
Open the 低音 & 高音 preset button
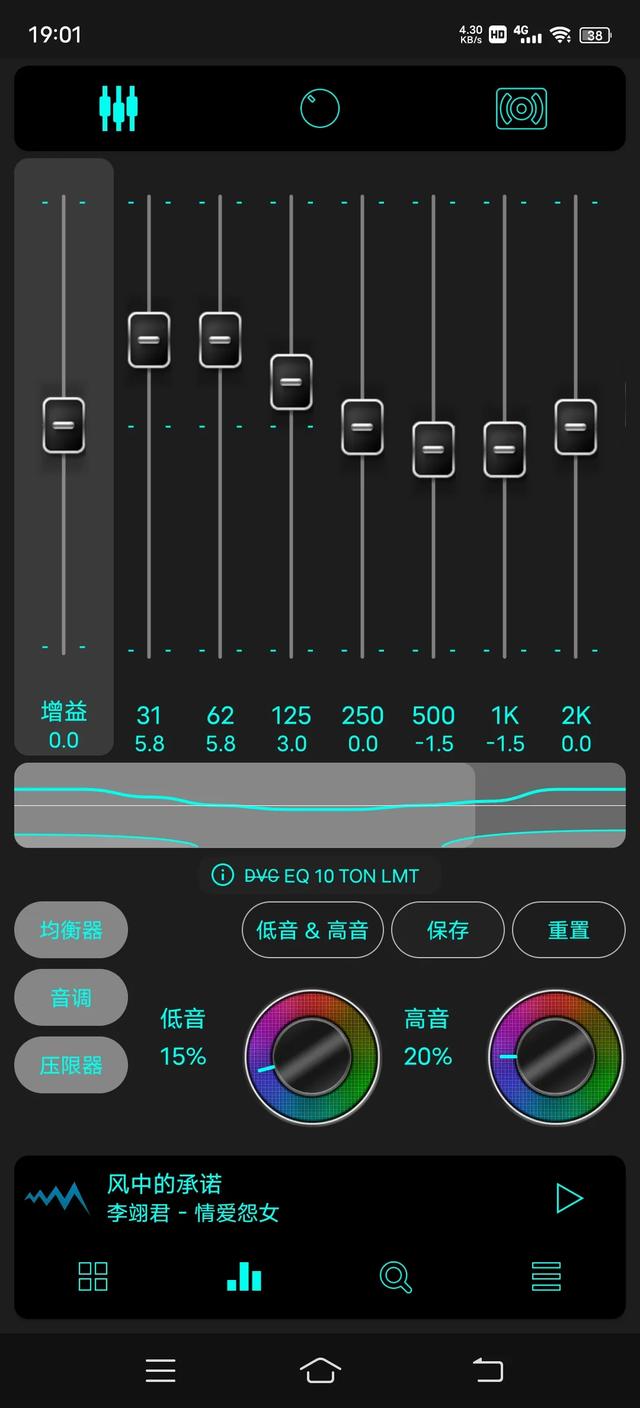313,930
